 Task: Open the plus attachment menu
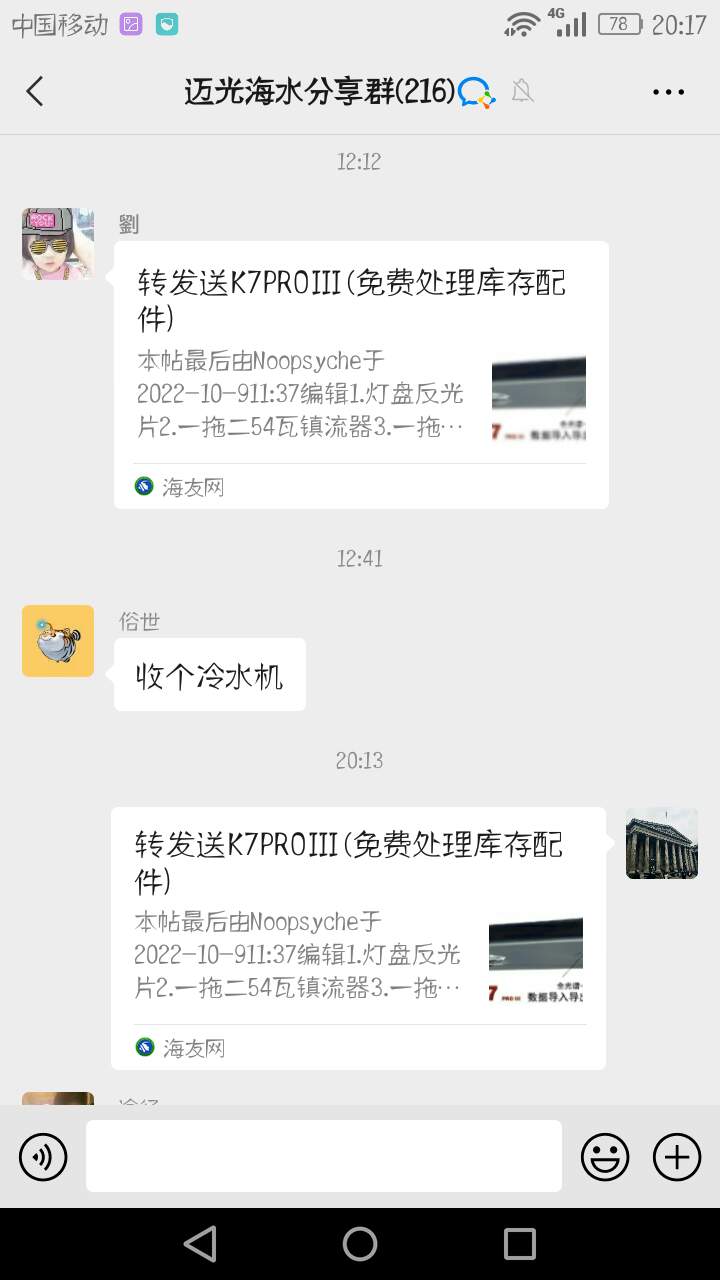point(677,1157)
